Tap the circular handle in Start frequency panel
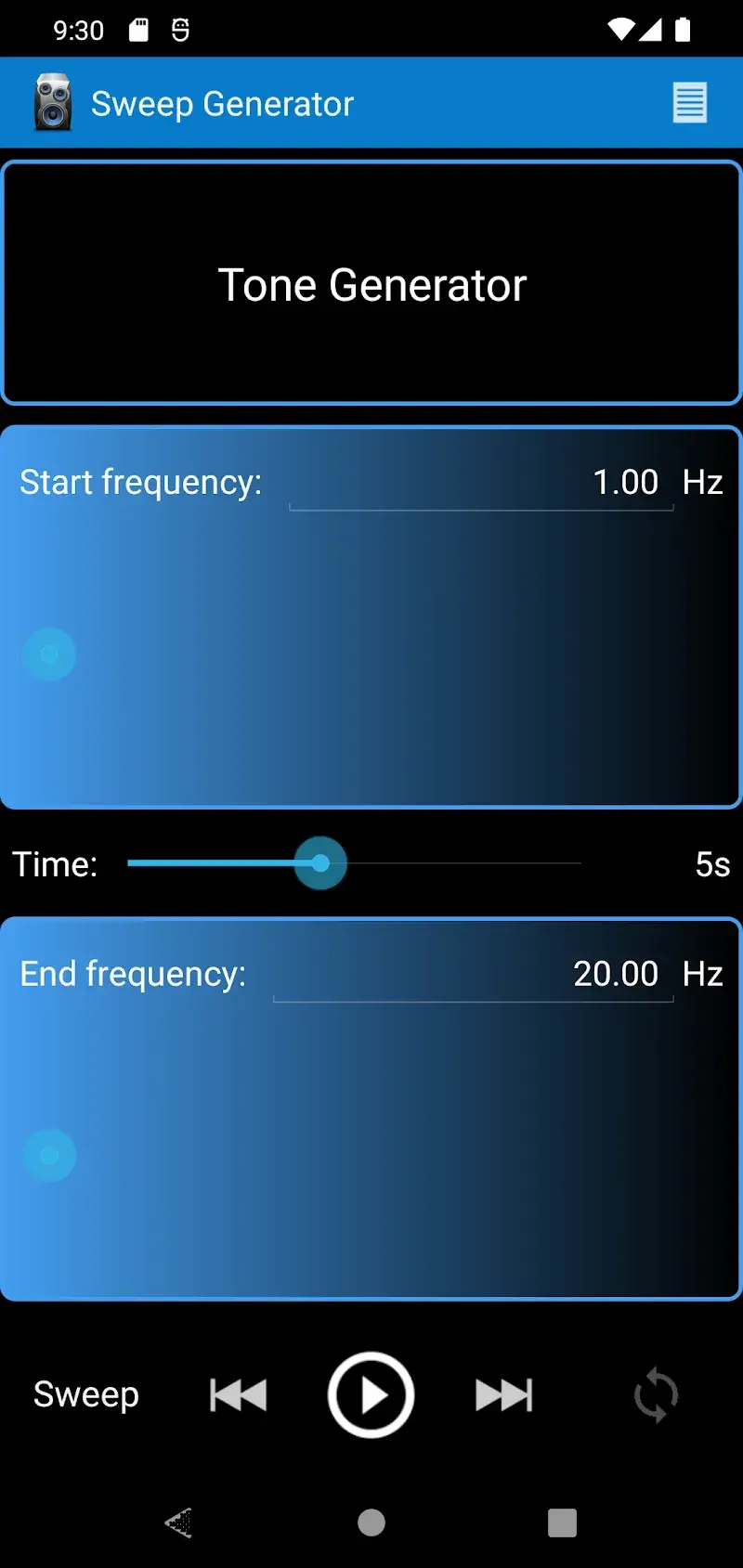 pos(49,654)
